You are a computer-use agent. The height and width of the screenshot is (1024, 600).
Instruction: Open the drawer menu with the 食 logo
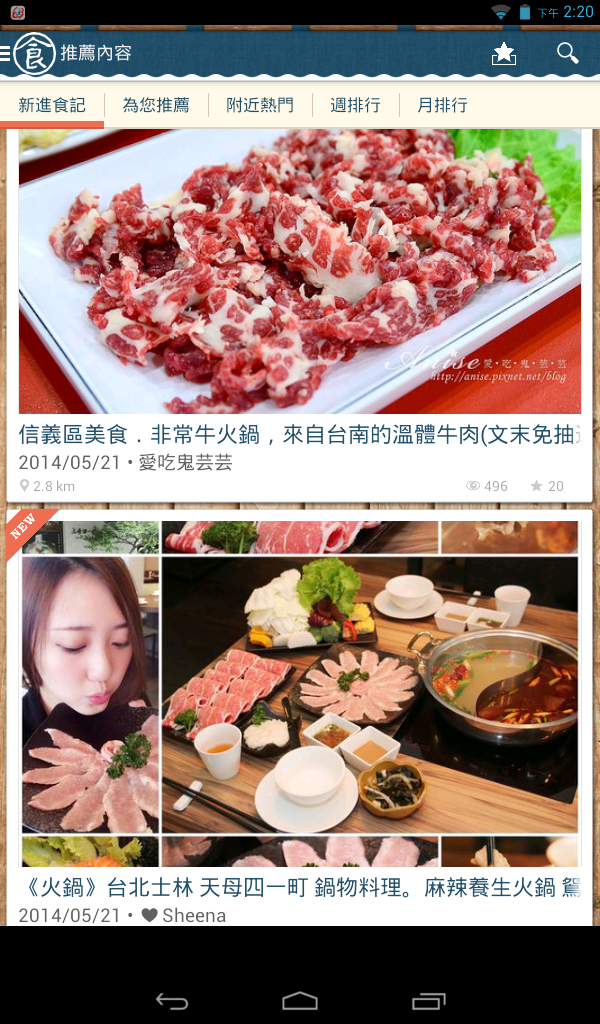28,53
